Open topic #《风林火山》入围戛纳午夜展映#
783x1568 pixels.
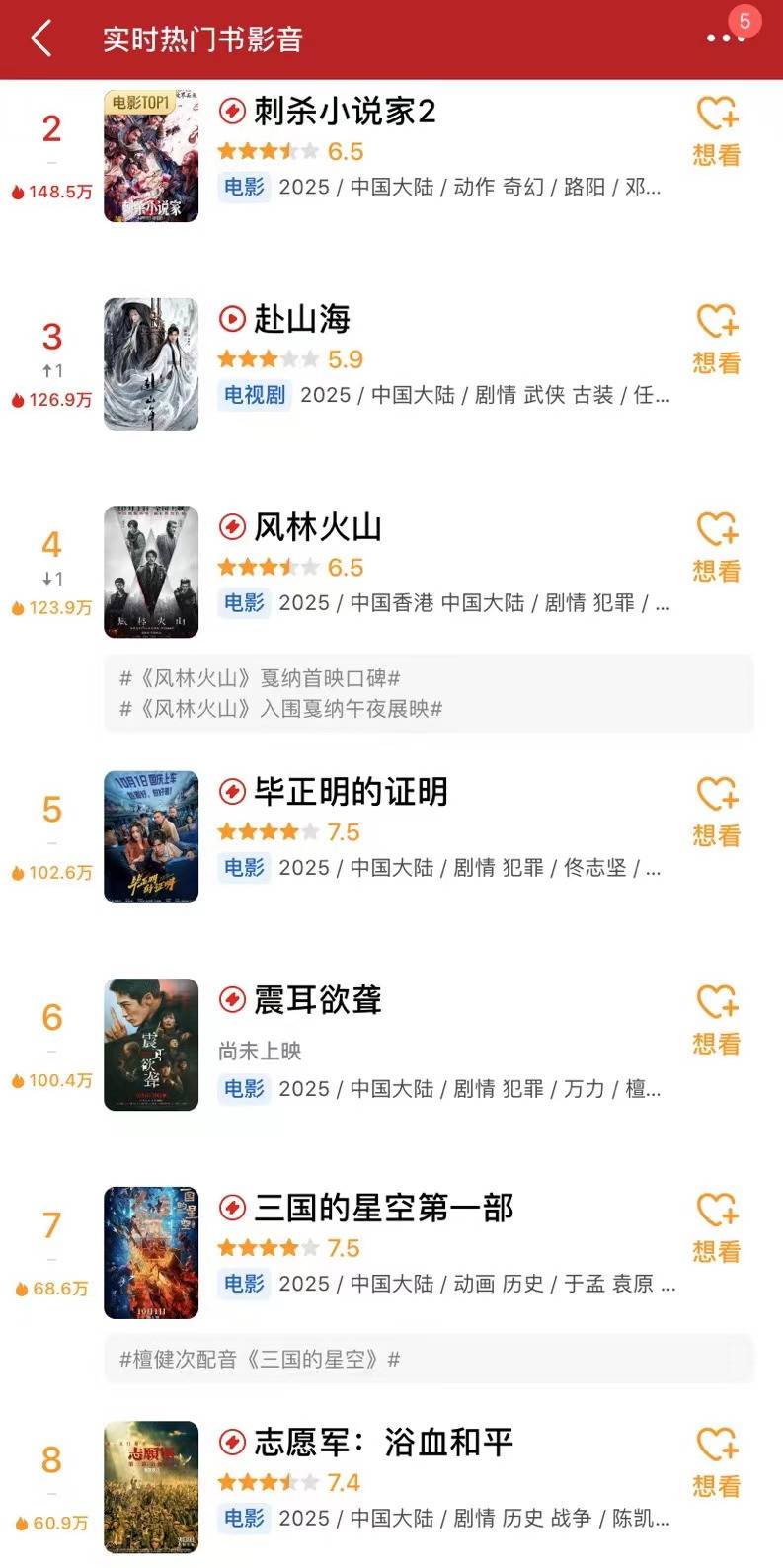[281, 708]
